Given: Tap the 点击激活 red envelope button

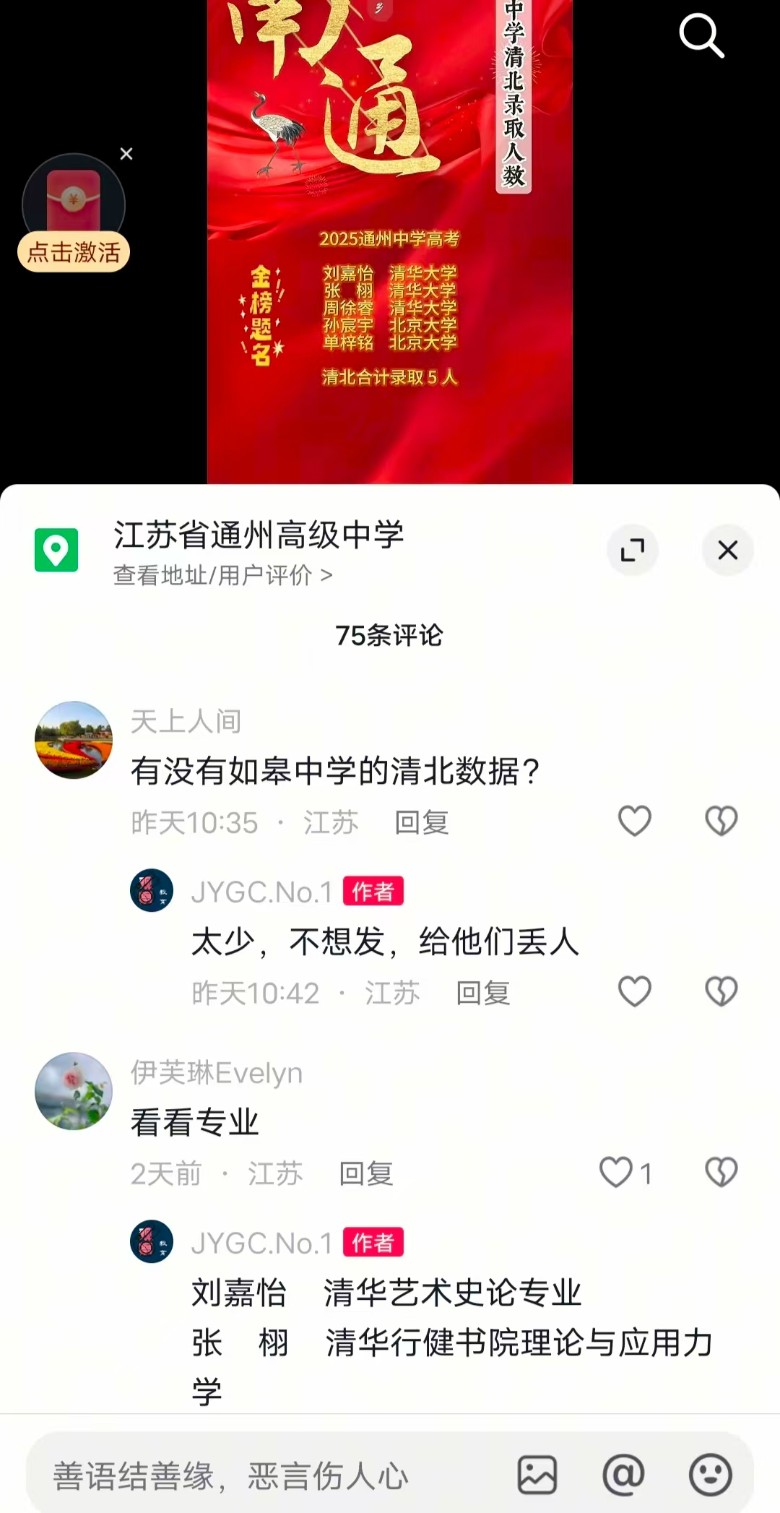Looking at the screenshot, I should click(x=74, y=252).
